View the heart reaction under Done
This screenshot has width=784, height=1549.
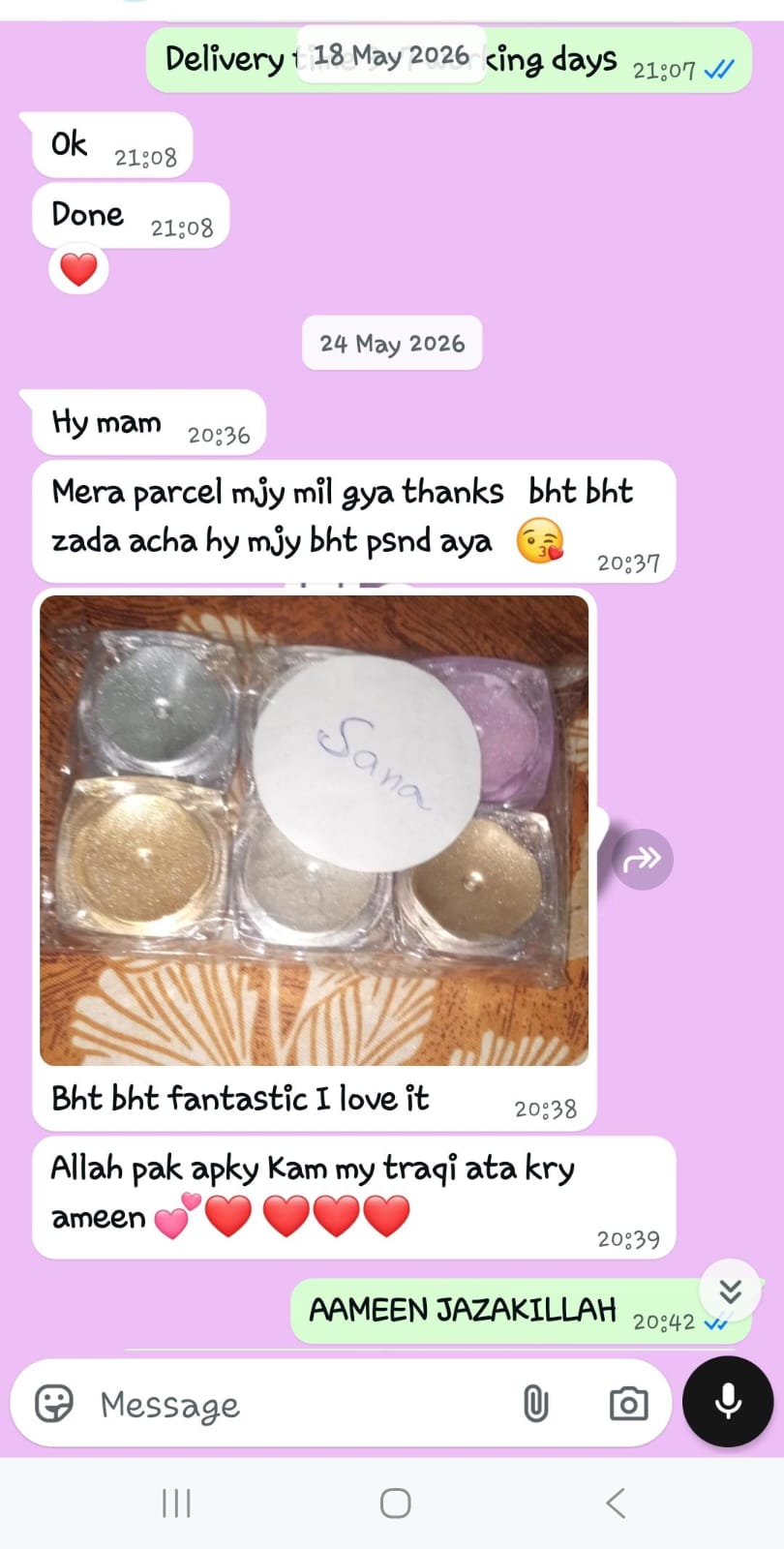78,268
